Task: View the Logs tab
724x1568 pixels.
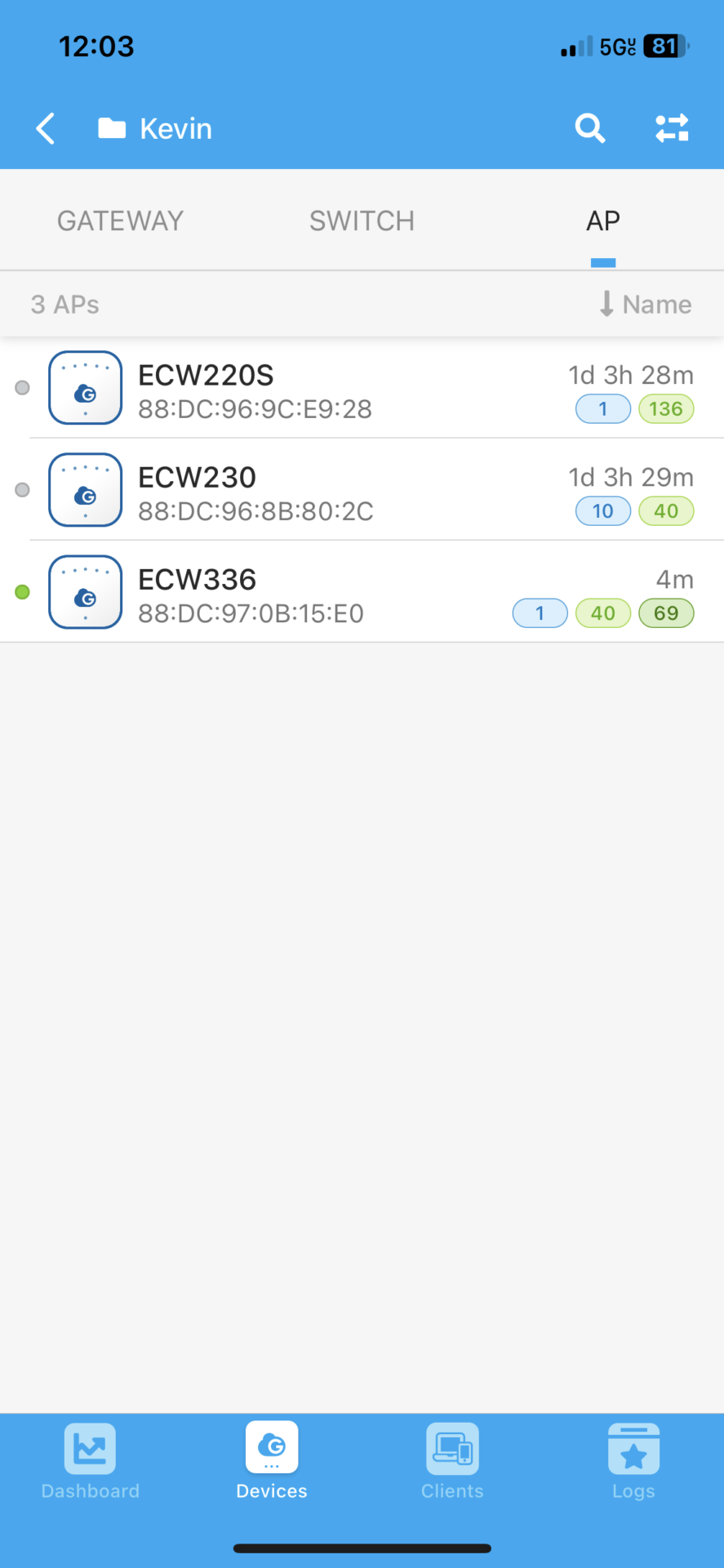Action: [633, 1462]
